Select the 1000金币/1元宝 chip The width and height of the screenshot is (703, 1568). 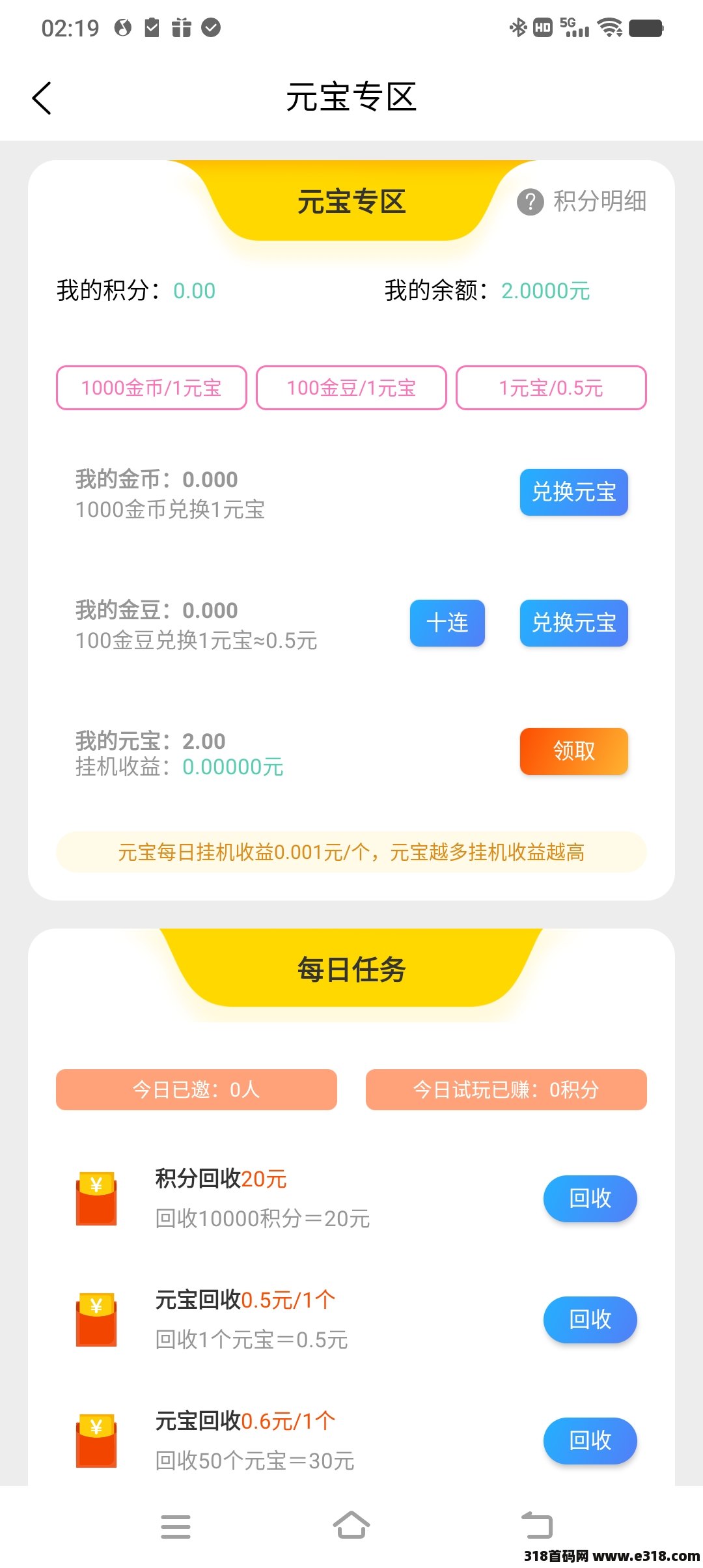click(152, 388)
